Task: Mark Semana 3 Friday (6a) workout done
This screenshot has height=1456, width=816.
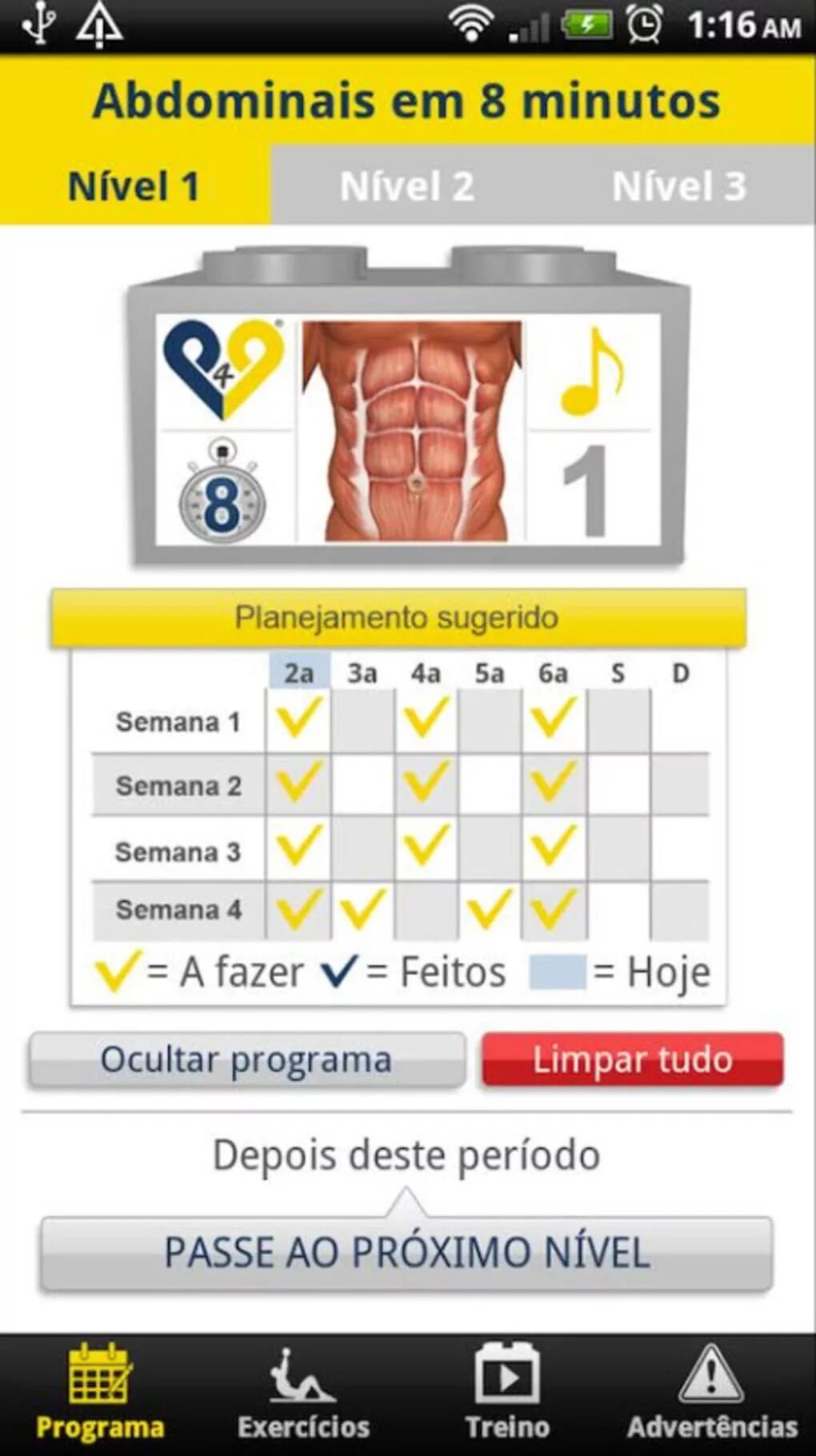Action: point(554,848)
